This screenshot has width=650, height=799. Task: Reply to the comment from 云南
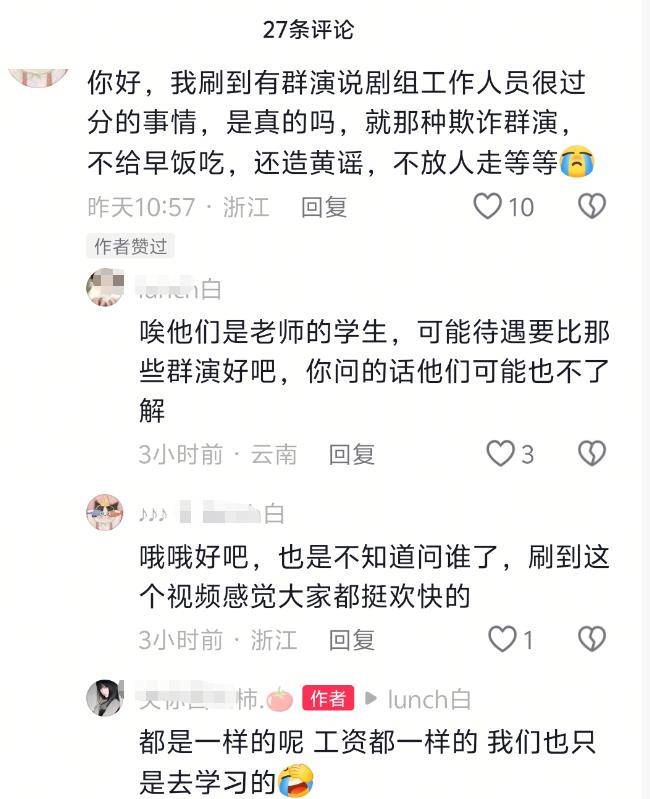352,454
